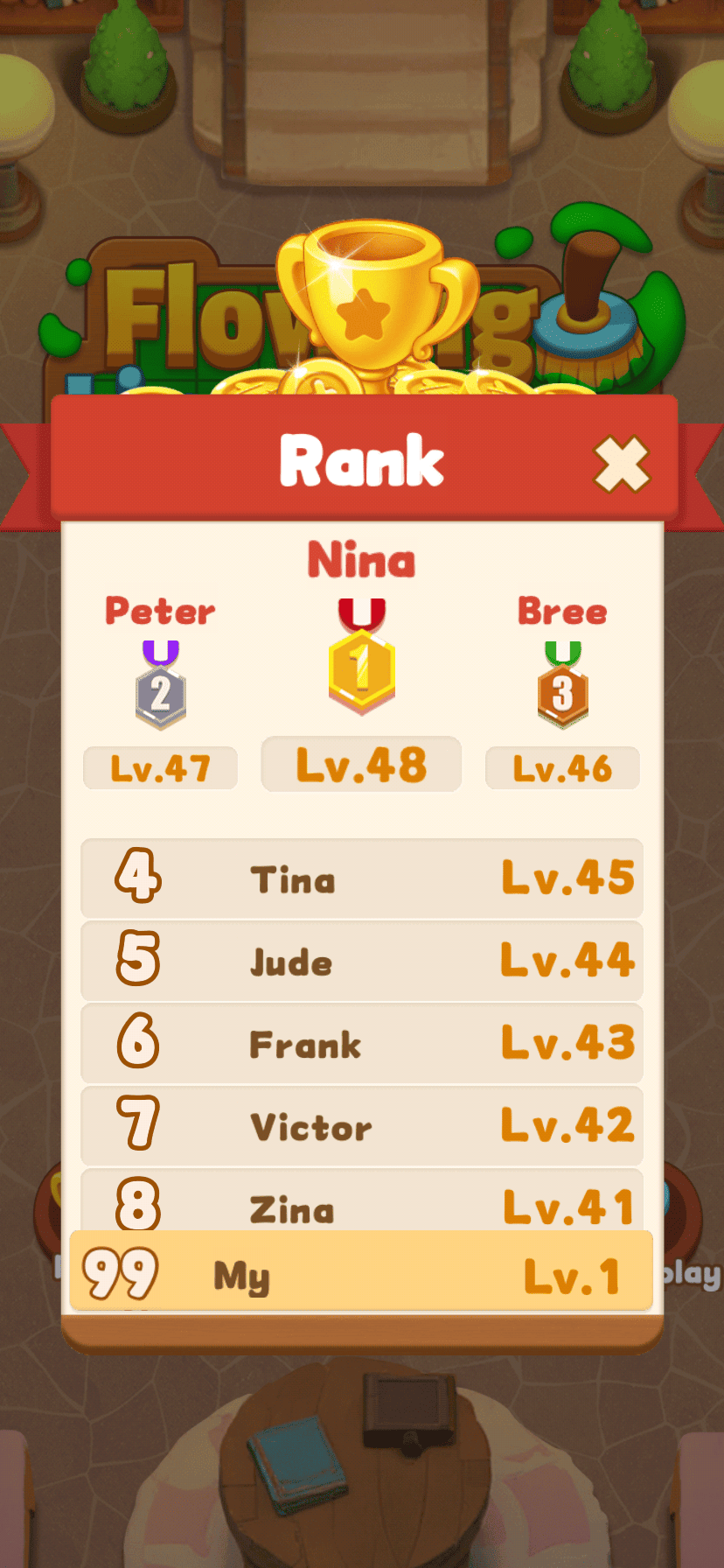Close the Rank leaderboard dialog
This screenshot has width=724, height=1568.
click(622, 464)
